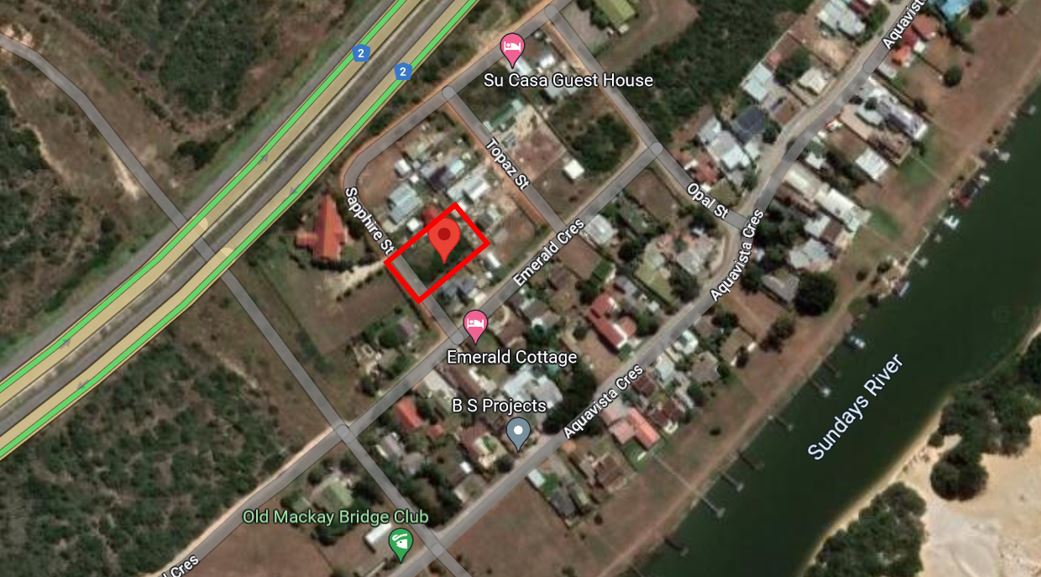Select the Emerald Cottage lodging pin
This screenshot has width=1041, height=577.
476,325
